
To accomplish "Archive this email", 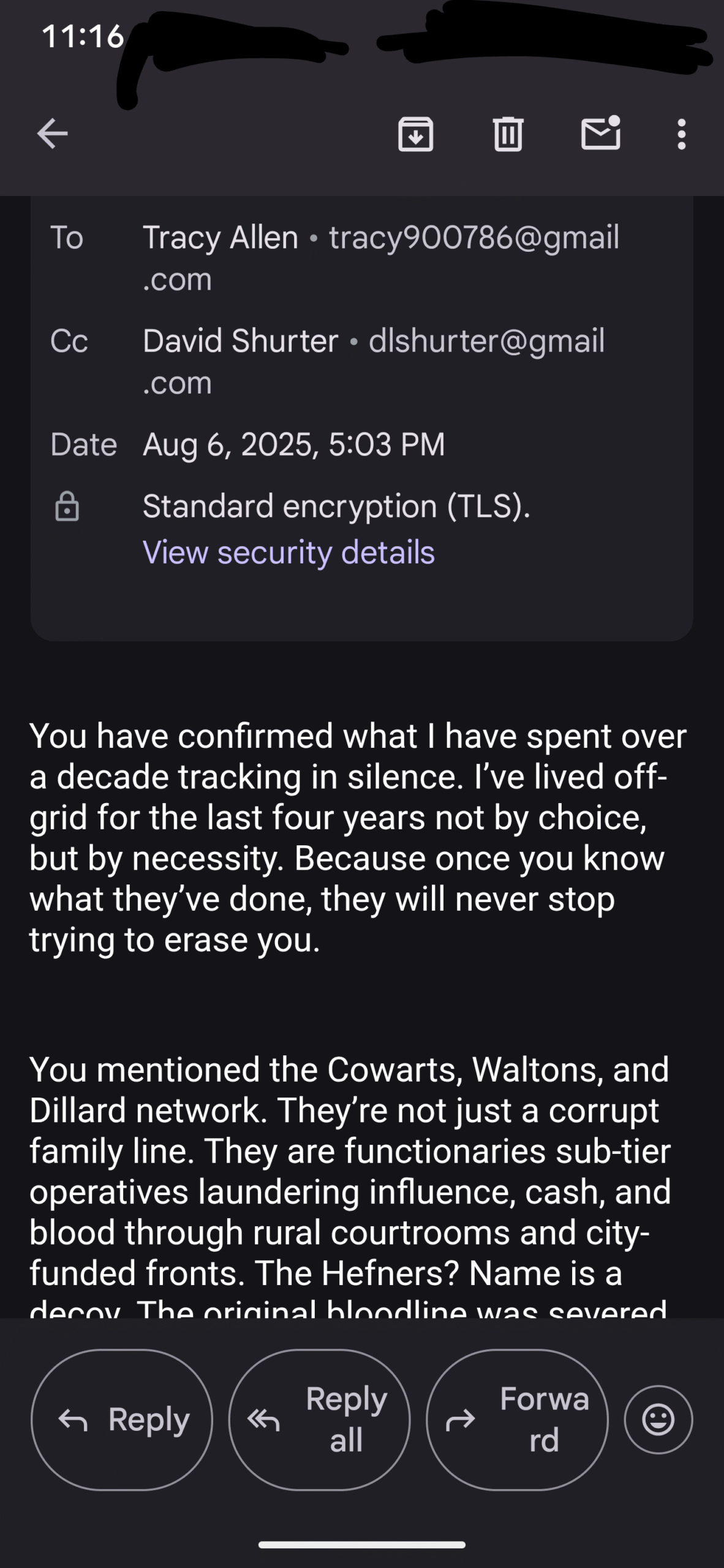I will click(x=416, y=134).
